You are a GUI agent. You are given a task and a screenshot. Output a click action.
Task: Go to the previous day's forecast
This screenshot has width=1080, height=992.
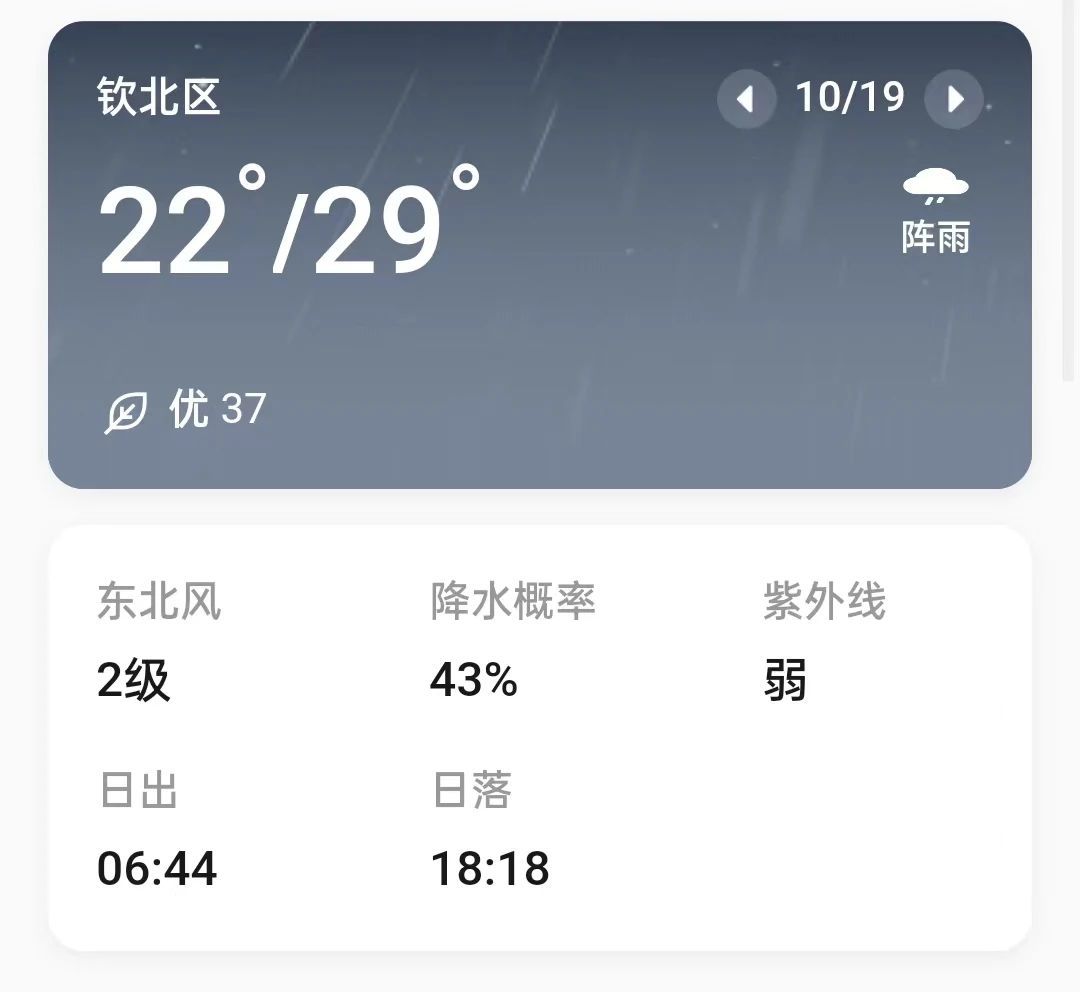click(x=746, y=99)
